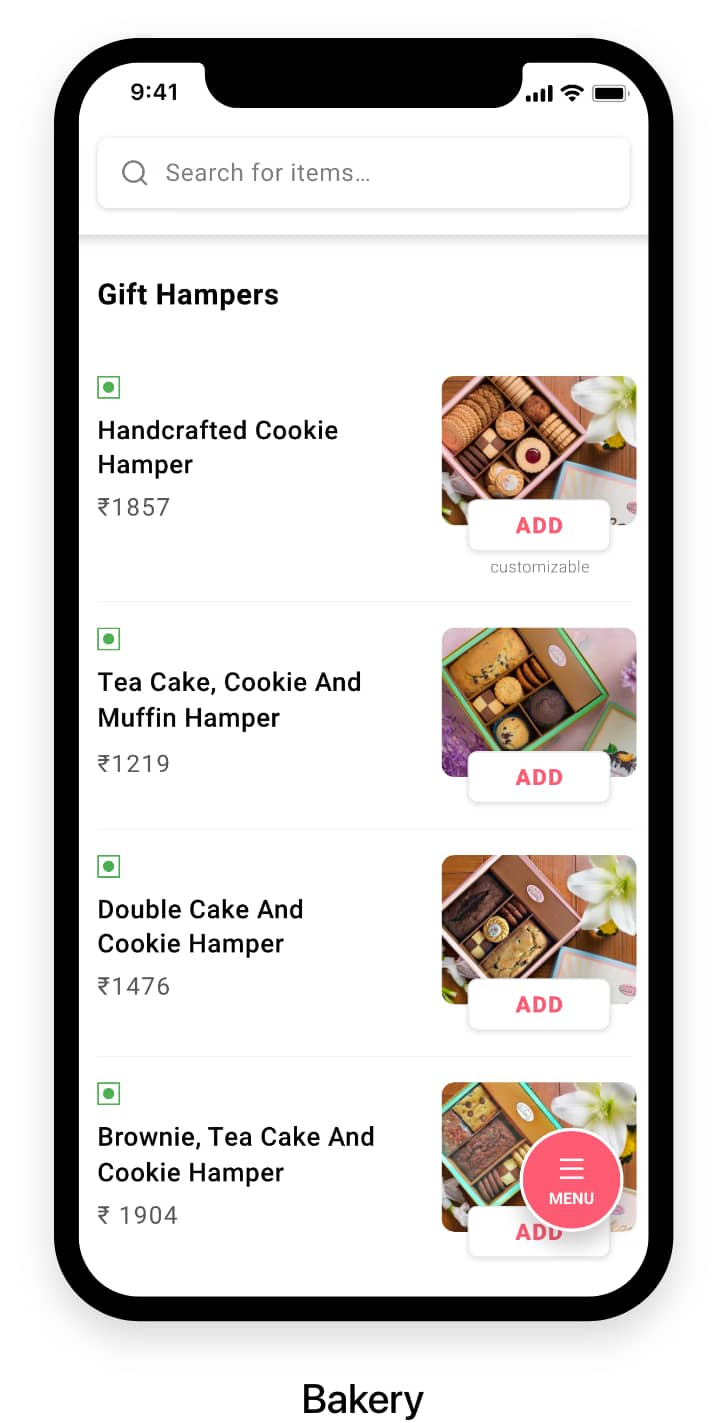Add Tea Cake, Cookie And Muffin Hamper
The image size is (728, 1423).
[x=539, y=777]
